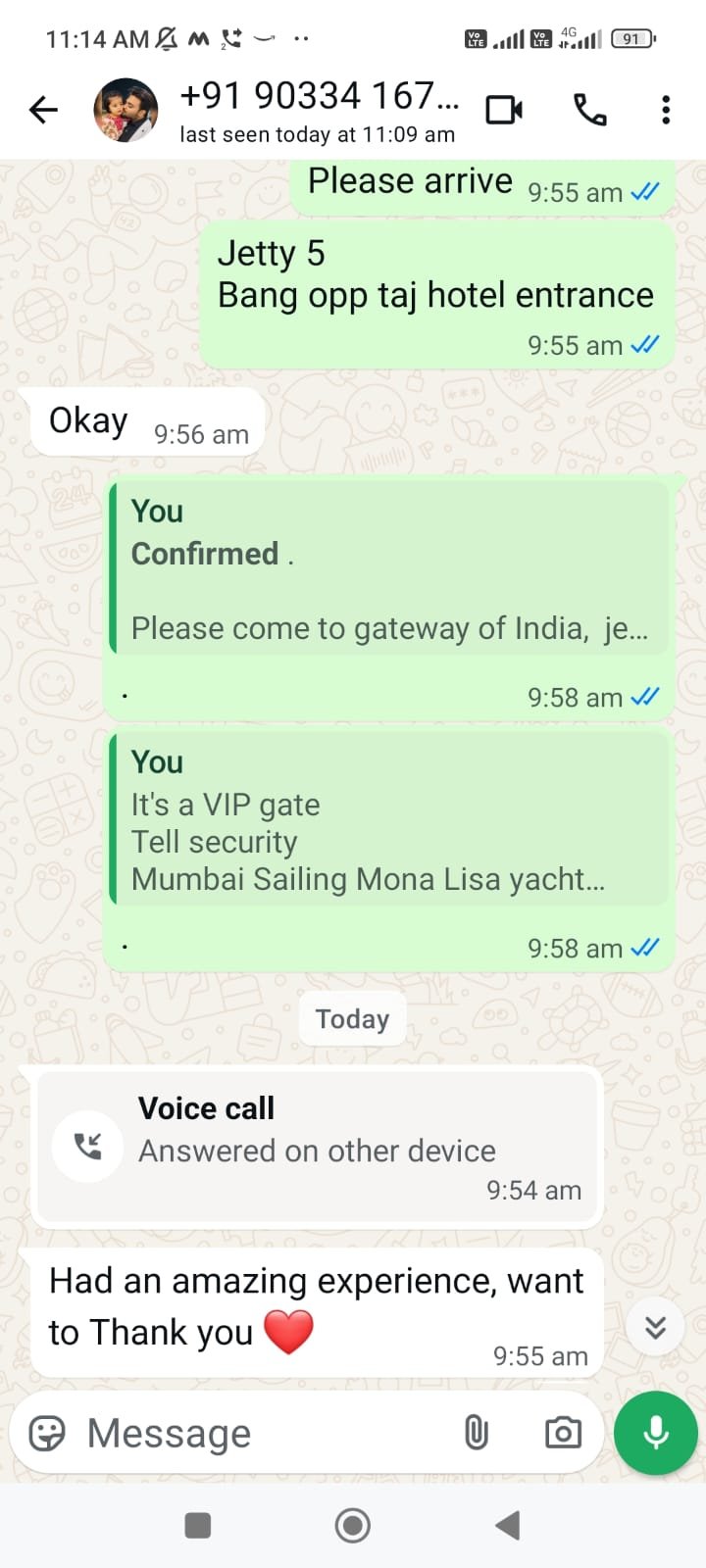This screenshot has width=706, height=1568.
Task: Go to the system home screen
Action: (x=353, y=1525)
